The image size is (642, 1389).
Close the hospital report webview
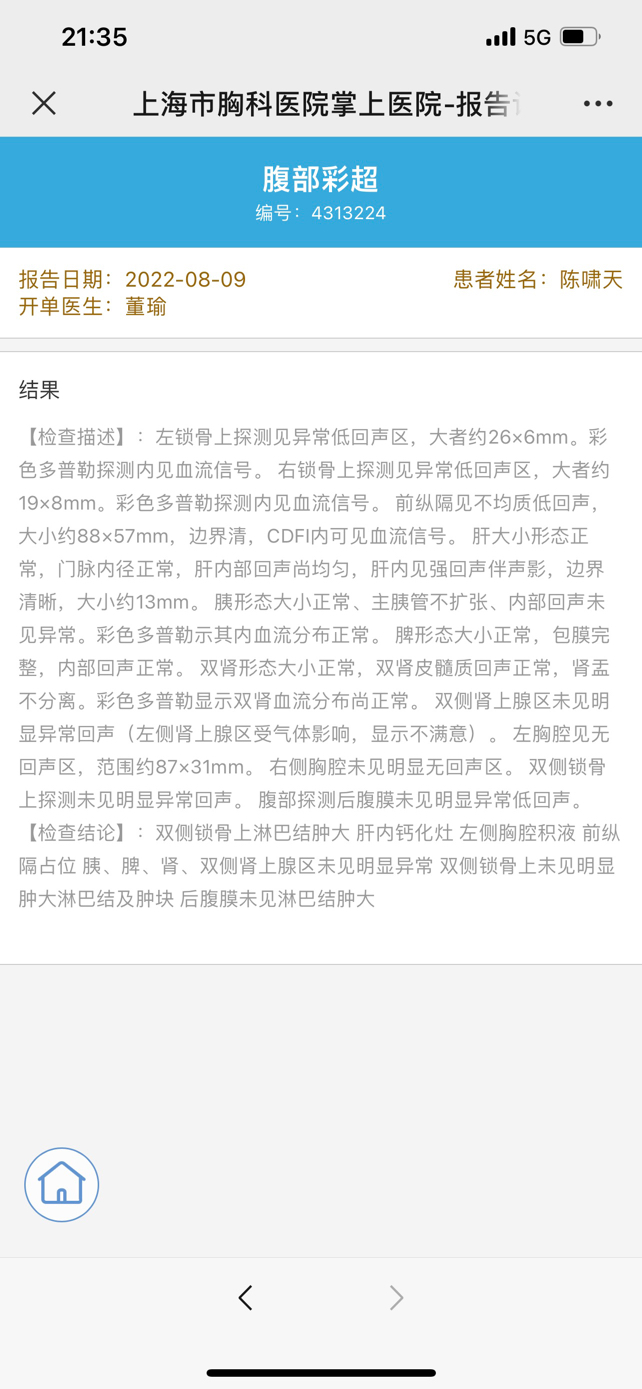[44, 103]
